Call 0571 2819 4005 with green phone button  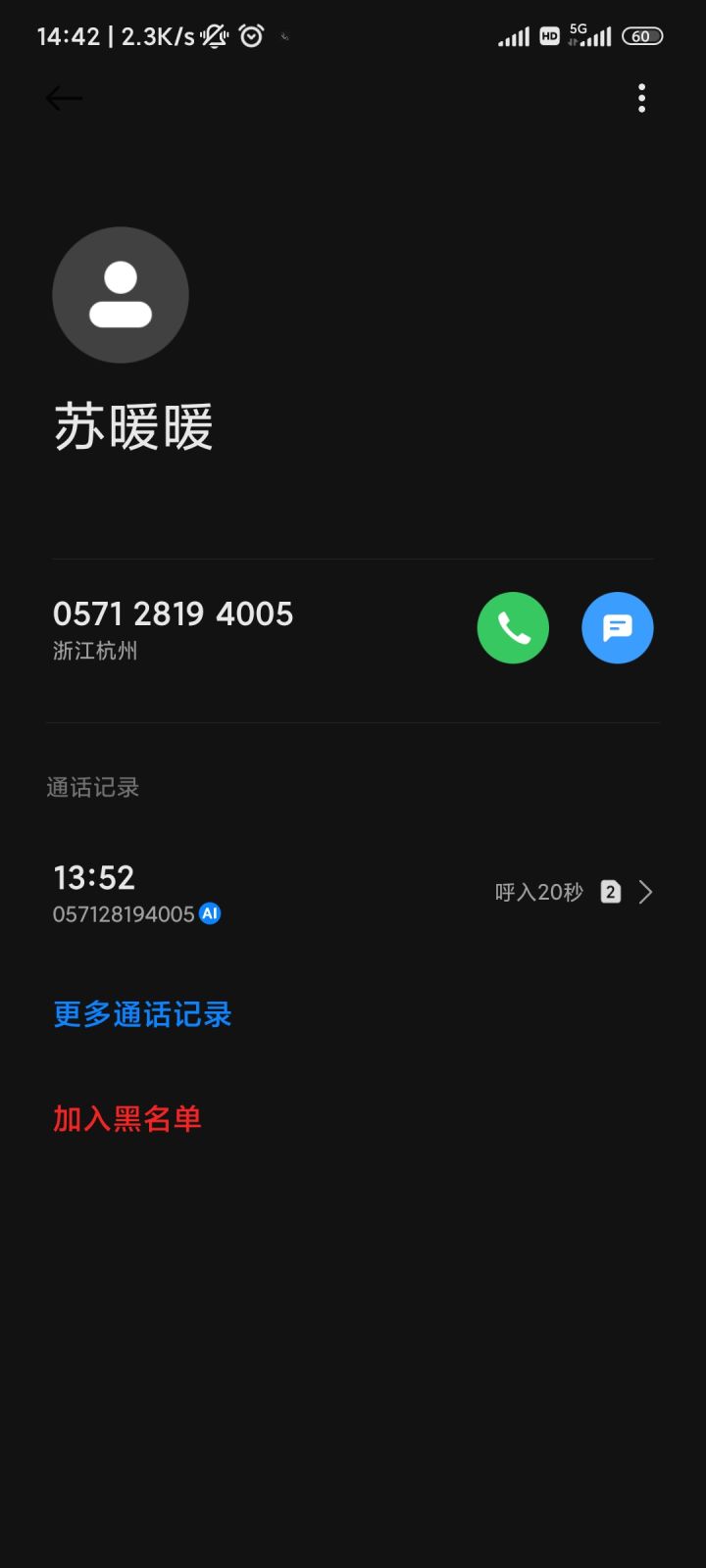513,628
